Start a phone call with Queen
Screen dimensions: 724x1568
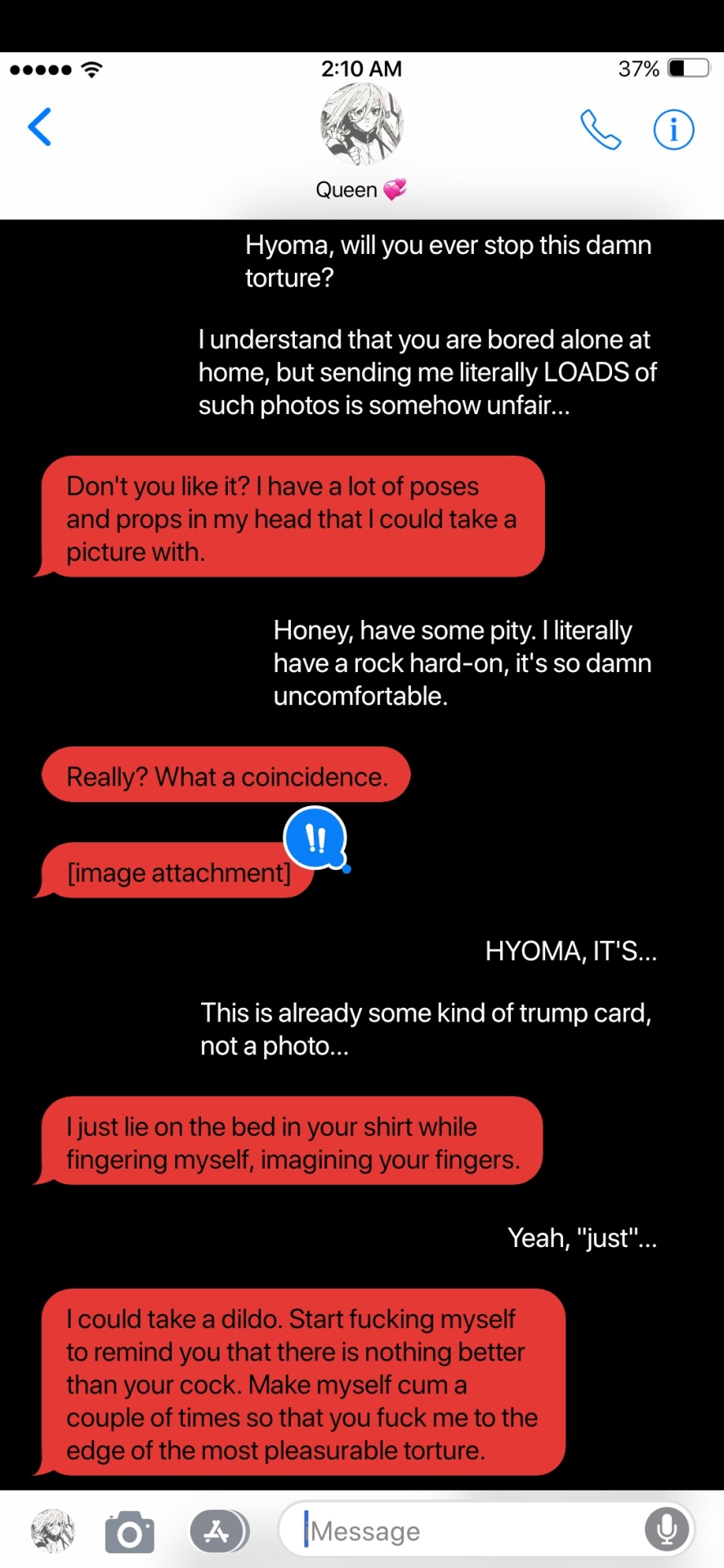tap(601, 129)
